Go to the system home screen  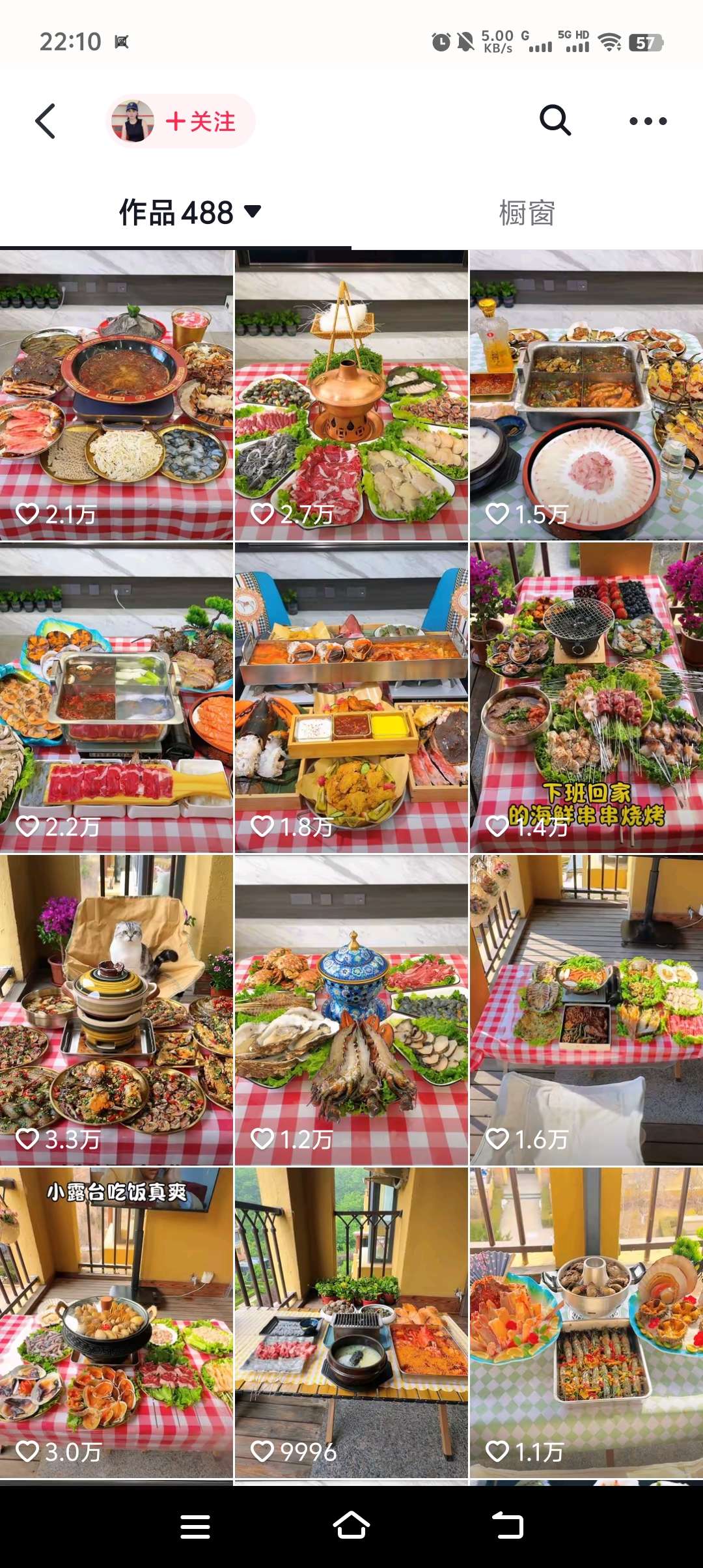click(351, 1526)
